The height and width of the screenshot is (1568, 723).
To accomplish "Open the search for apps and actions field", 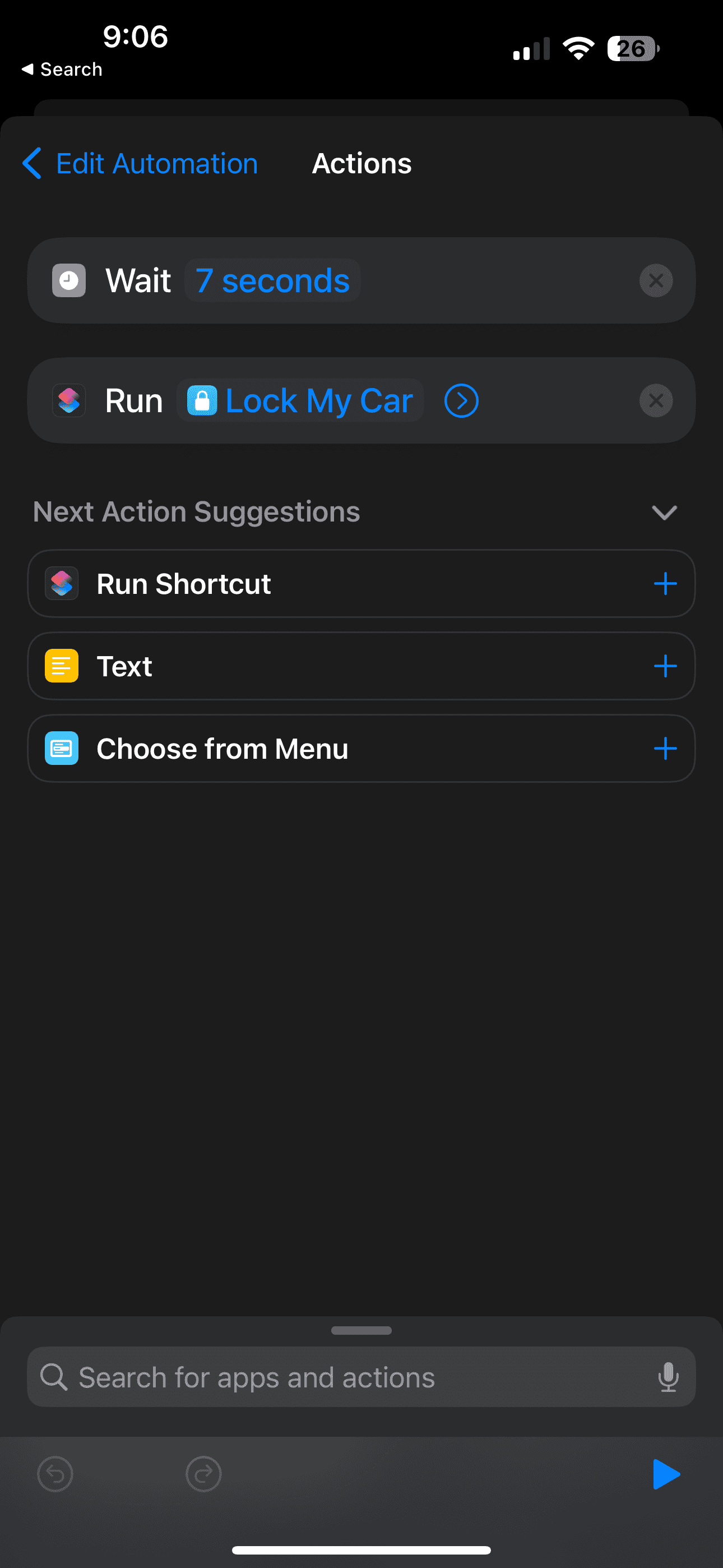I will click(341, 1377).
